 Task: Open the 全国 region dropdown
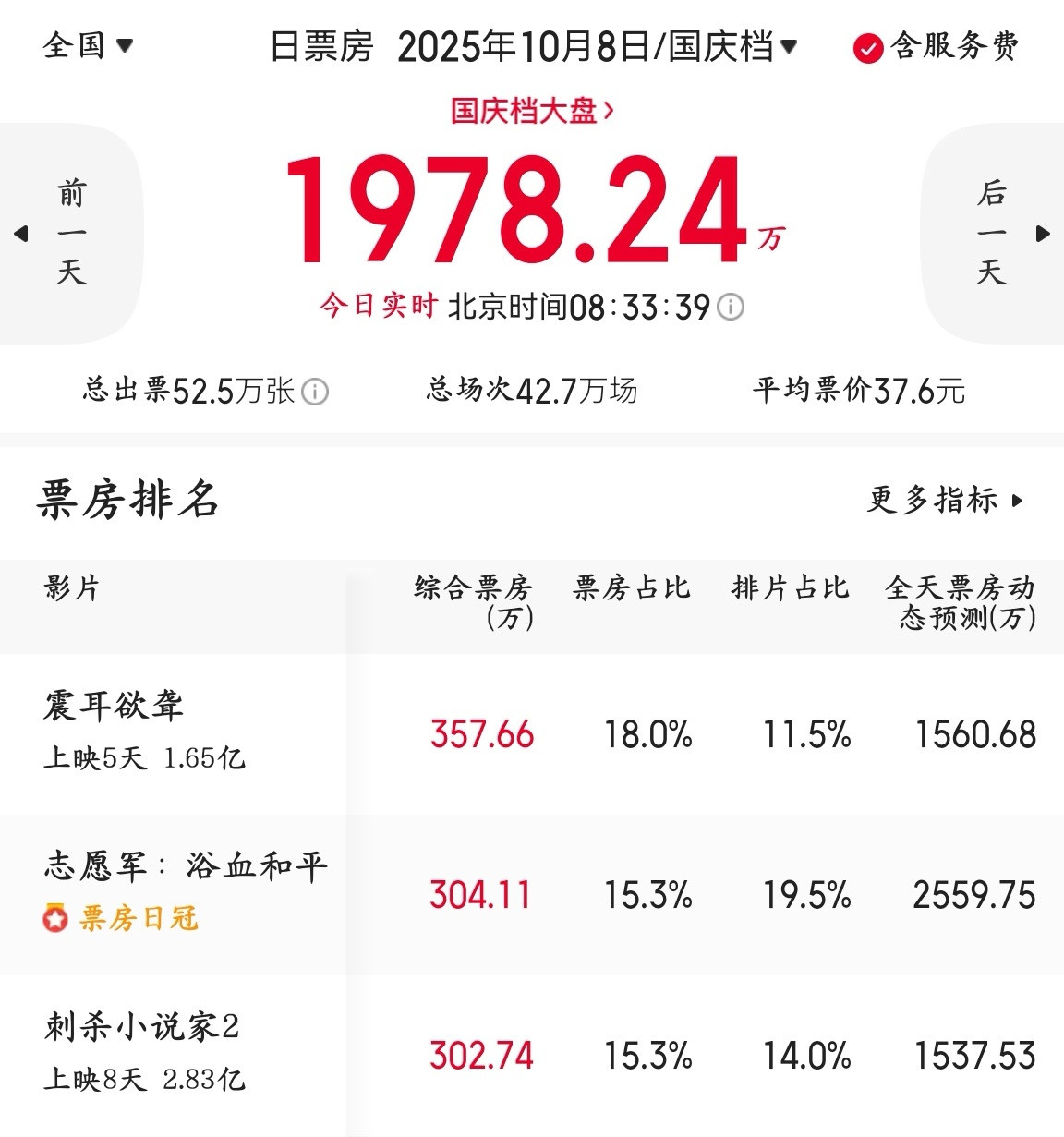88,44
